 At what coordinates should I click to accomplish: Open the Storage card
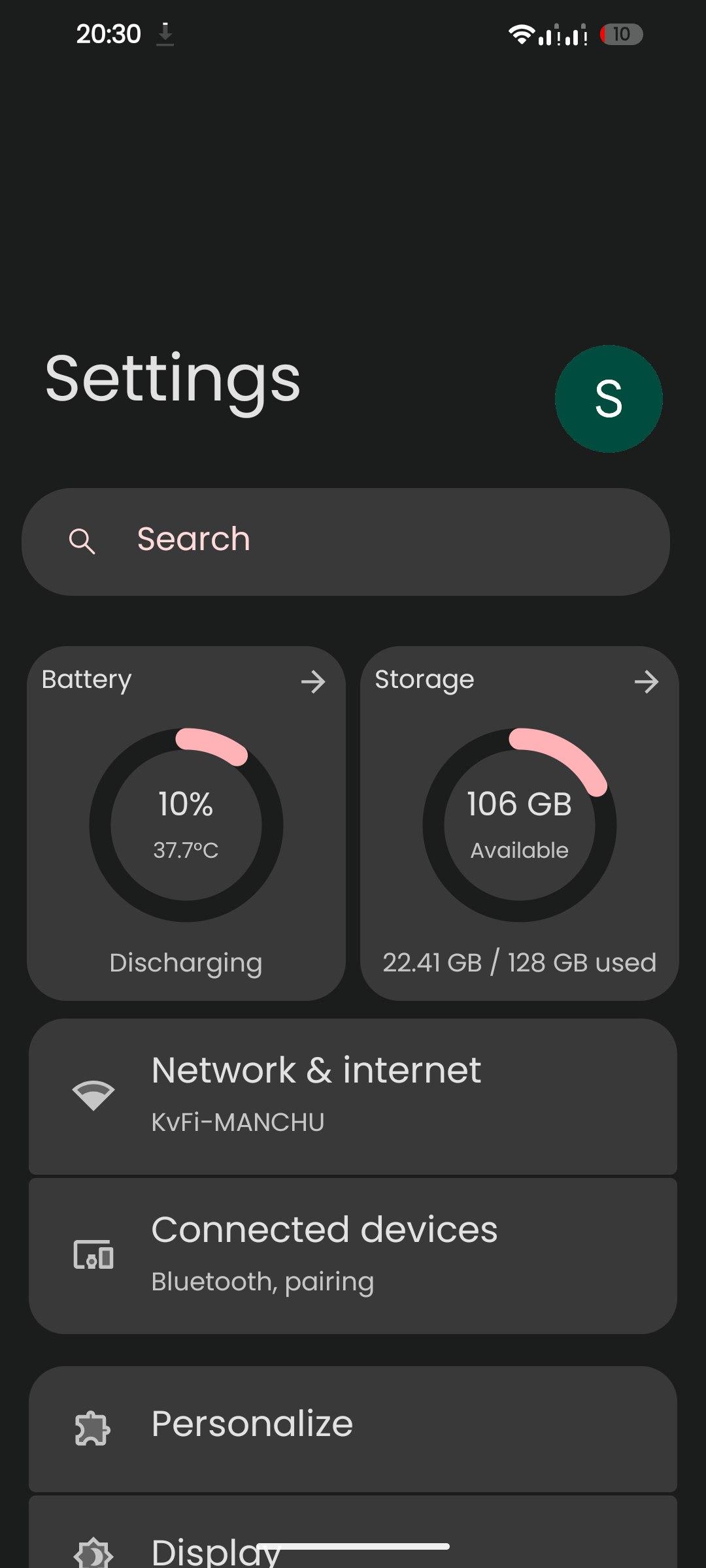[520, 823]
